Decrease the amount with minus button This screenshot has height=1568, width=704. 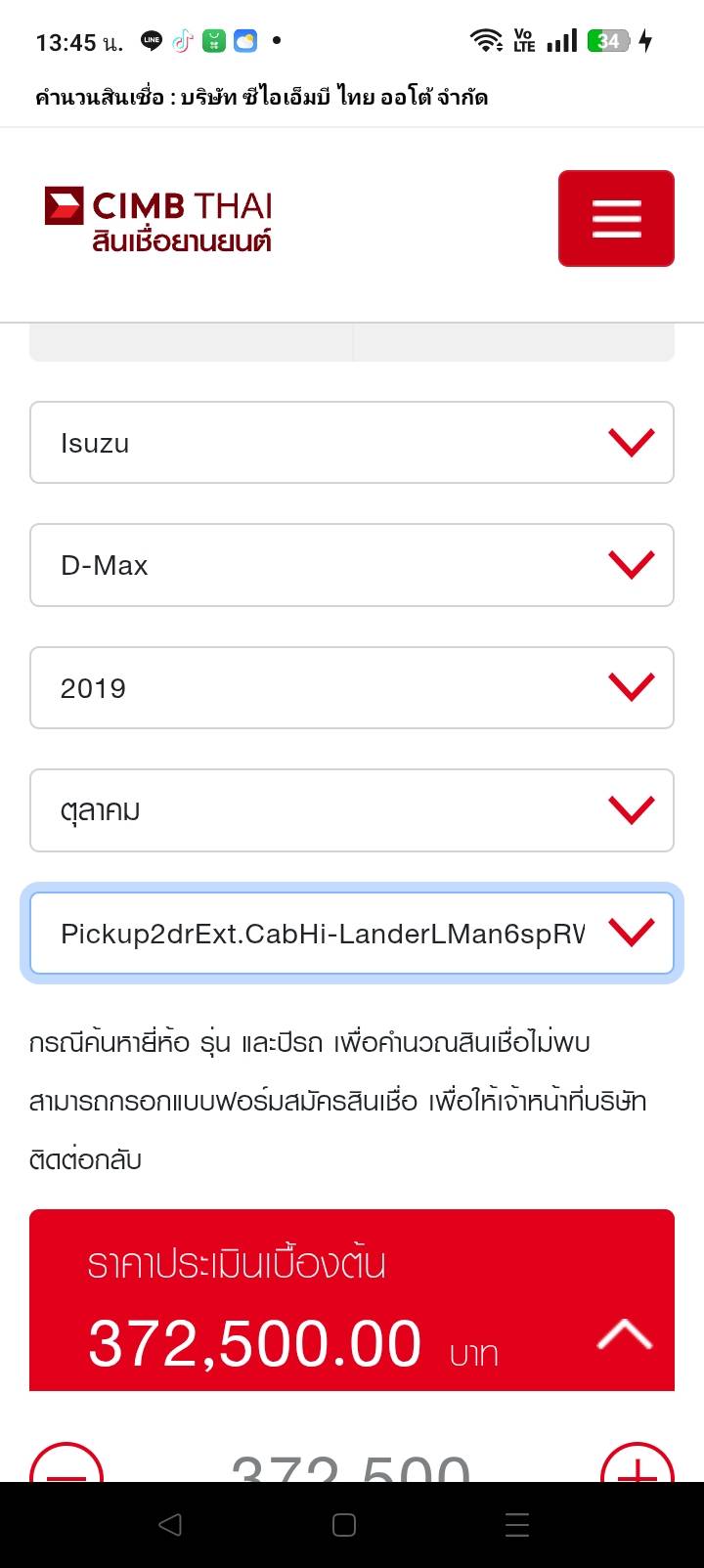point(66,1464)
